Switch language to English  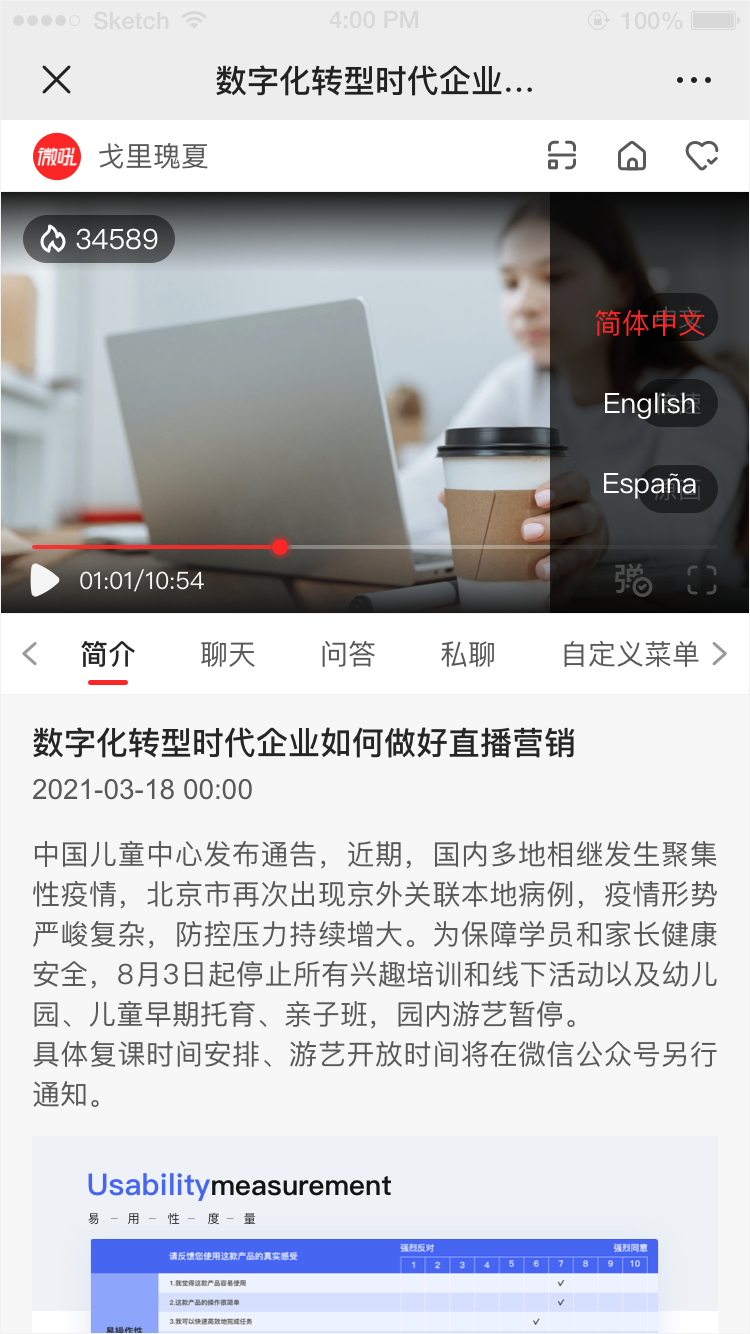650,404
